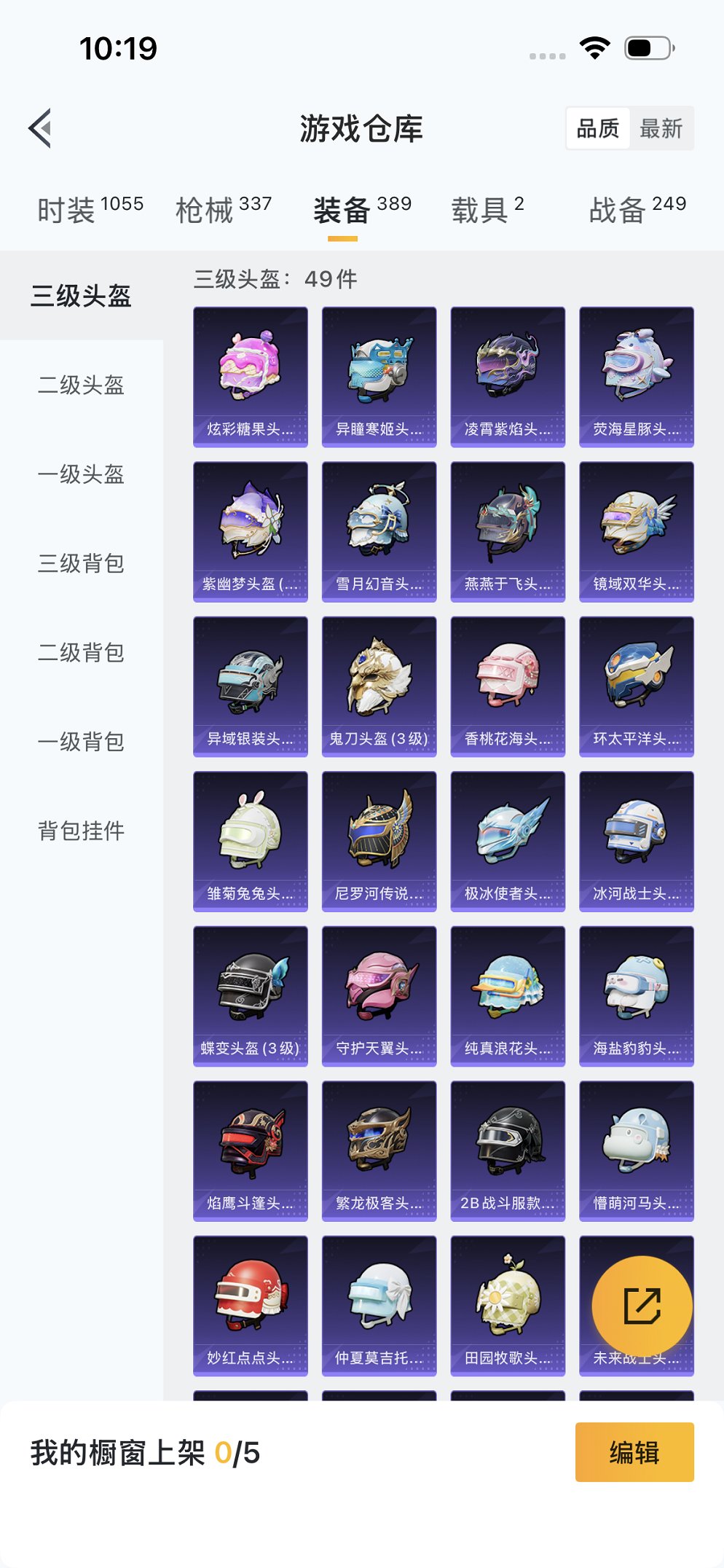Screen dimensions: 724x1568
Task: Switch to the 战备 tab
Action: [637, 210]
